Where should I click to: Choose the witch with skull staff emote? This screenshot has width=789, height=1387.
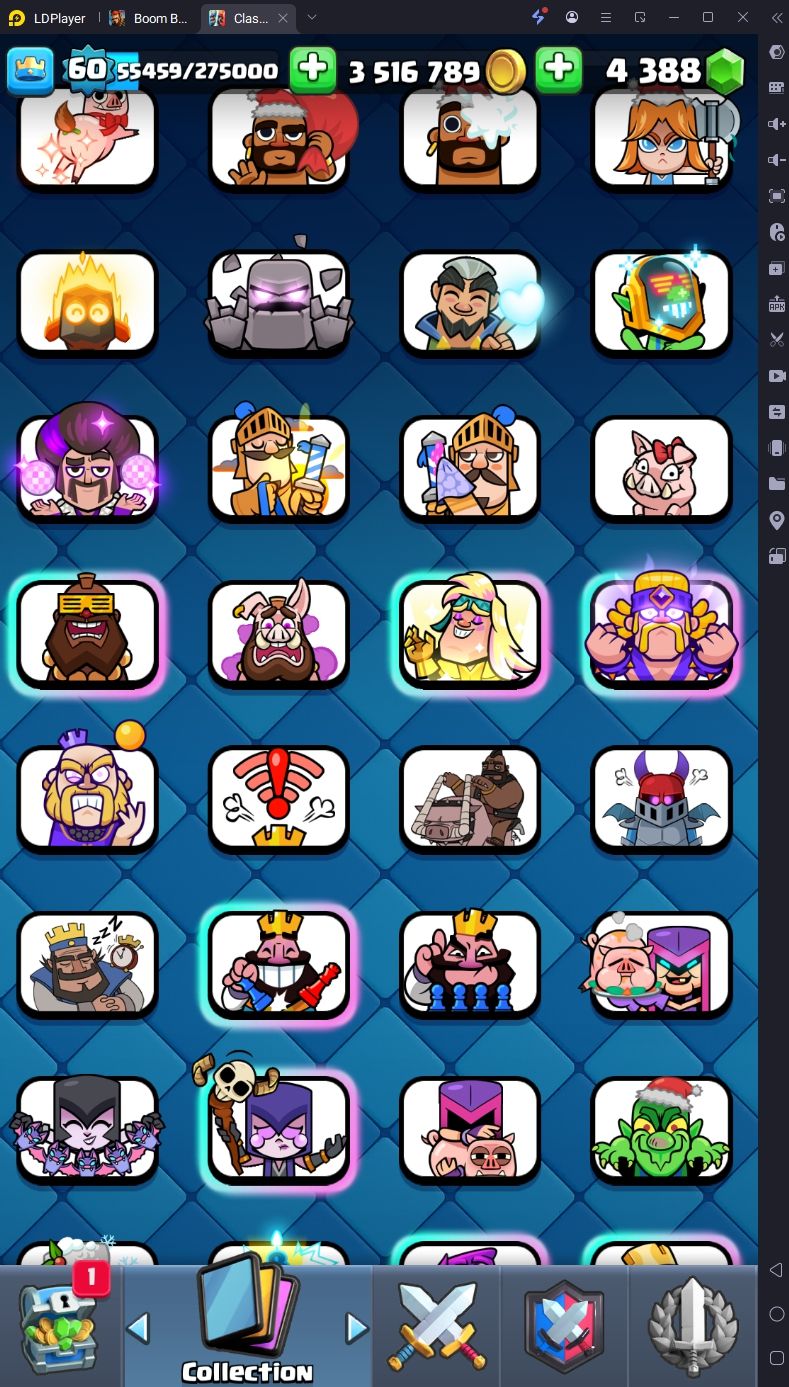pyautogui.click(x=279, y=1128)
